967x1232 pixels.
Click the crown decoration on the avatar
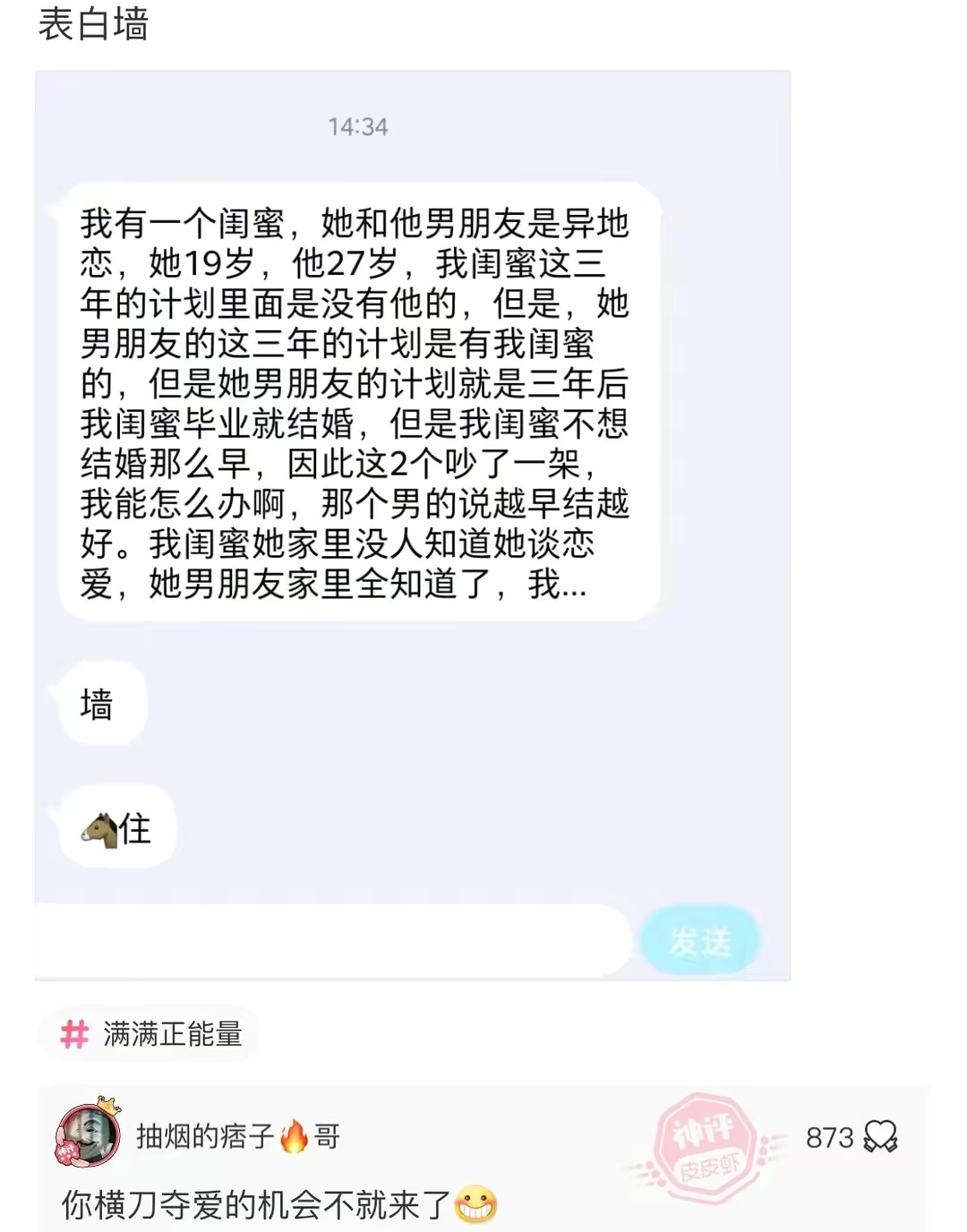110,1108
